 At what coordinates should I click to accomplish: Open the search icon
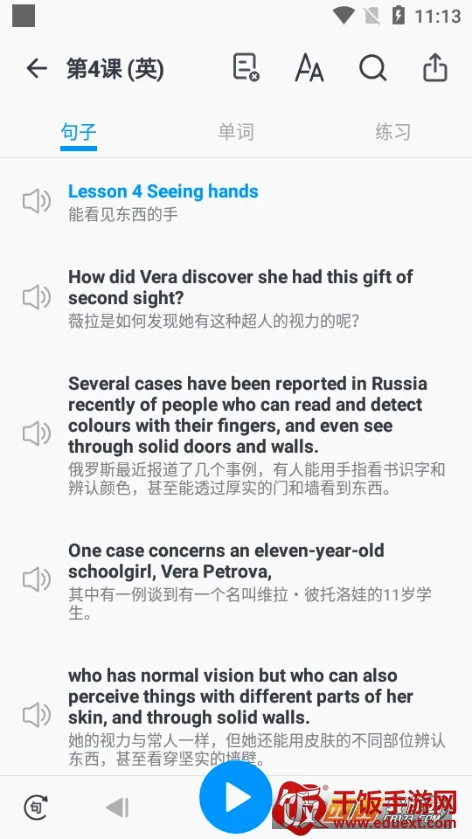click(x=372, y=68)
